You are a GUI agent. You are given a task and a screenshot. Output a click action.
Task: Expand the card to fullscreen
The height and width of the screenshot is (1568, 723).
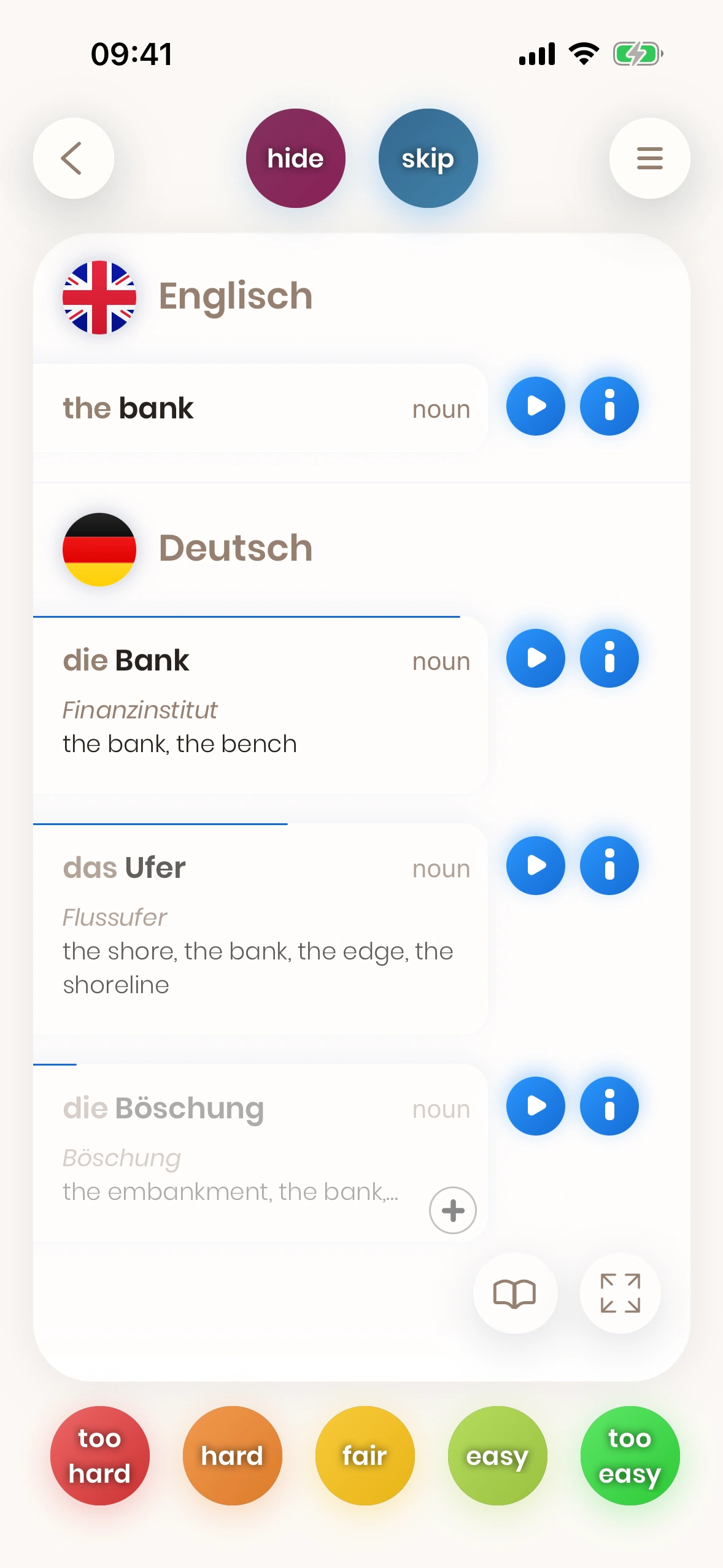(x=620, y=1293)
